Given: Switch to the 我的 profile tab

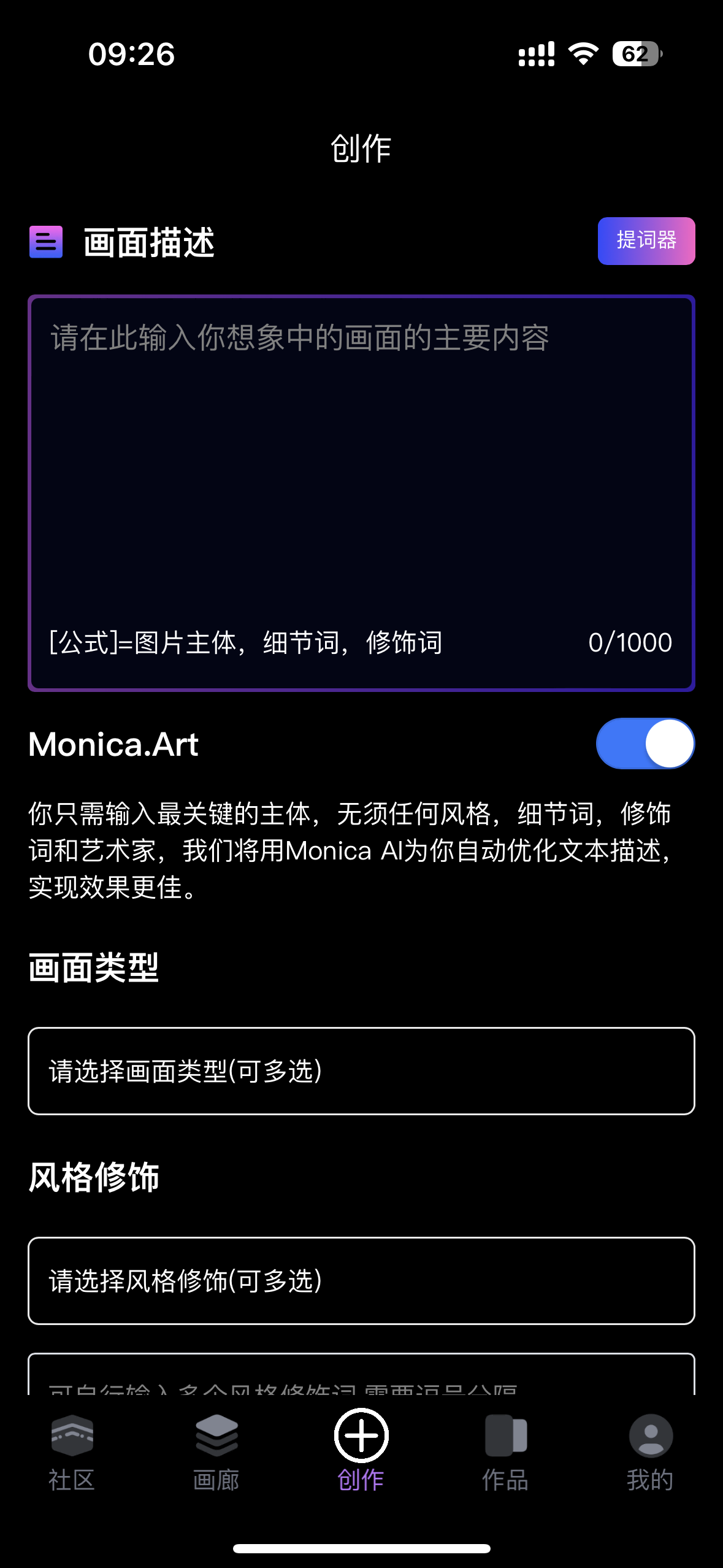Looking at the screenshot, I should [651, 1453].
